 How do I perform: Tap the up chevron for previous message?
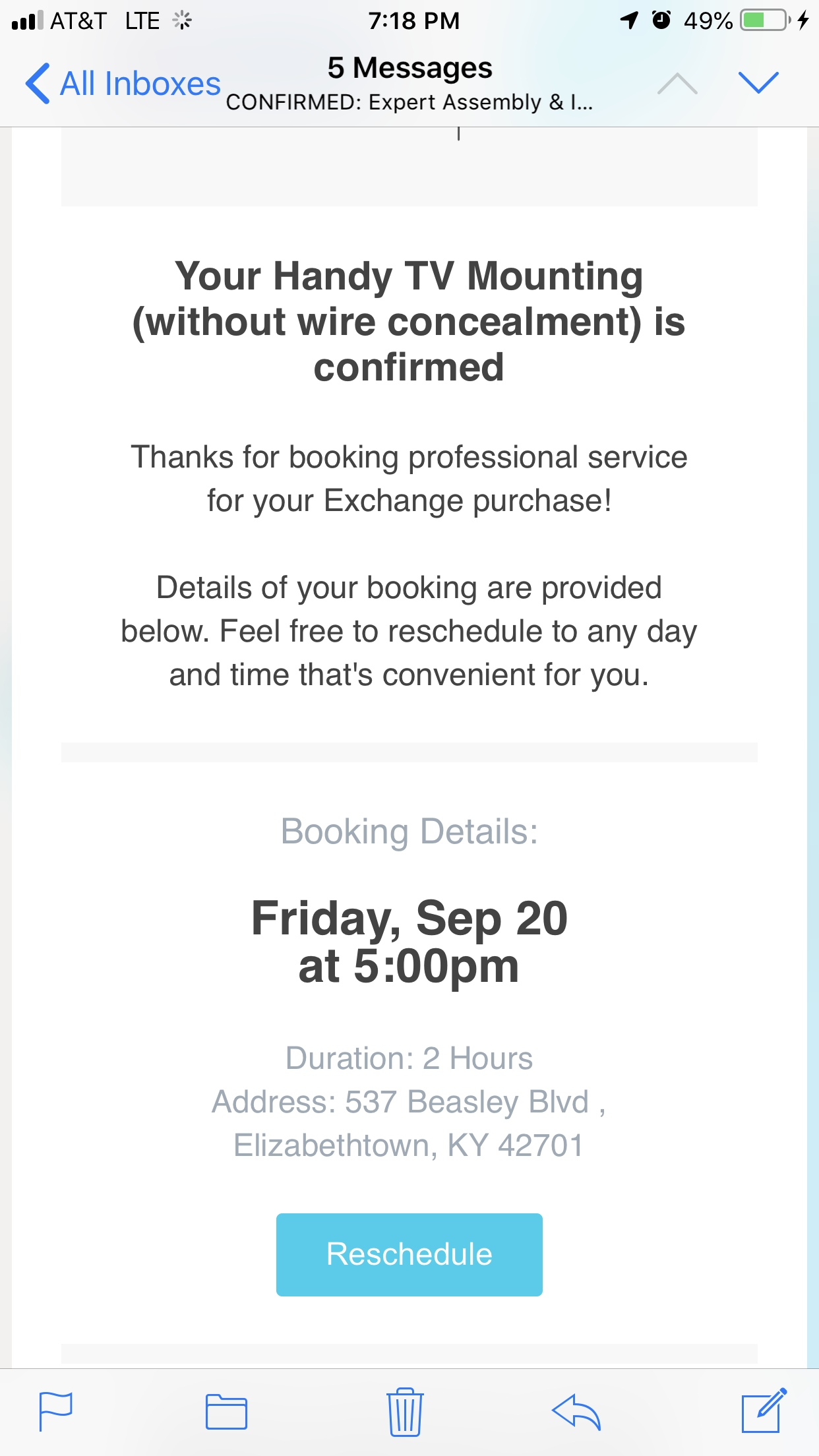(x=677, y=83)
